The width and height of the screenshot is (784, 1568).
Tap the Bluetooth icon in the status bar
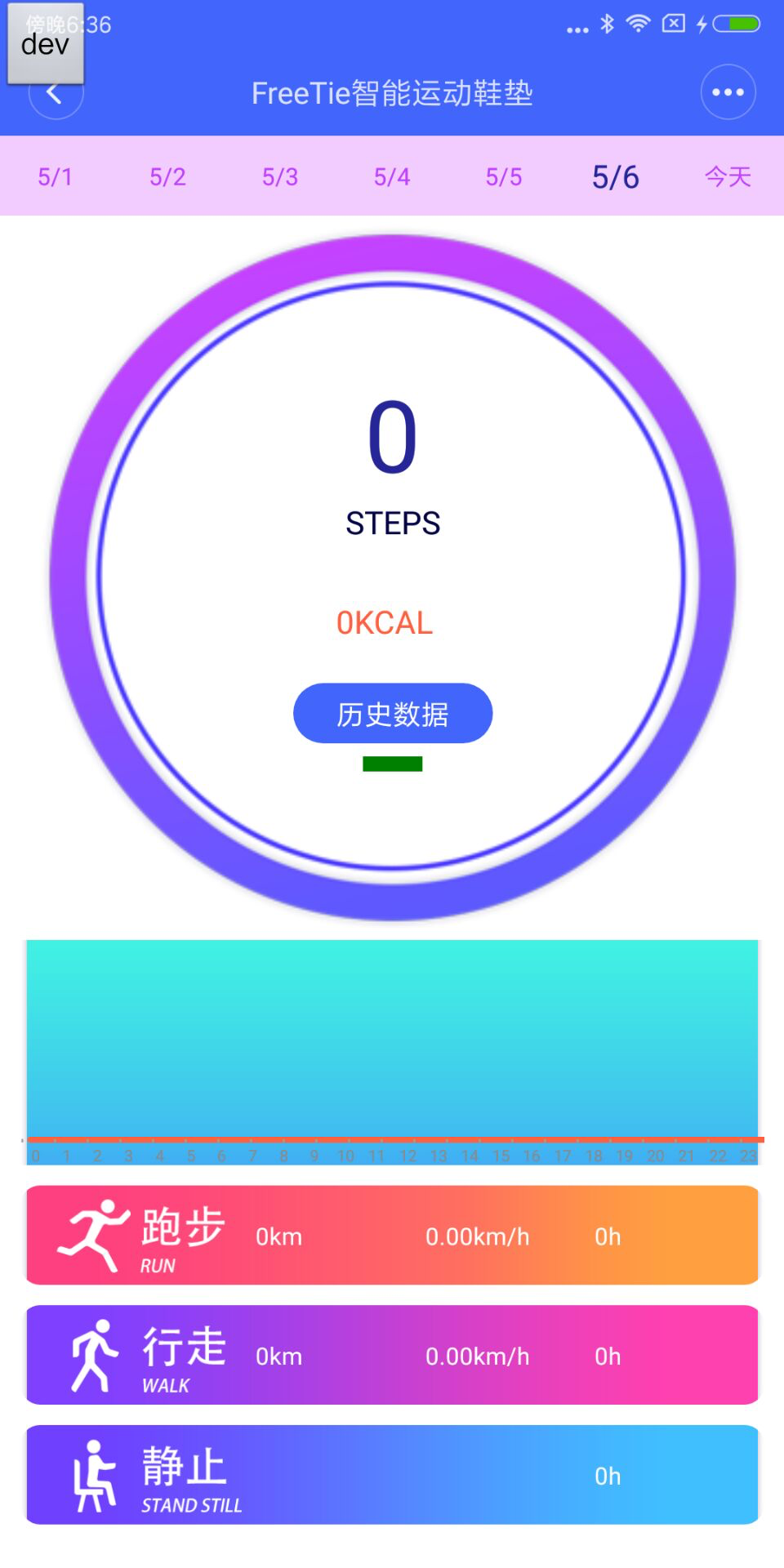pos(606,24)
